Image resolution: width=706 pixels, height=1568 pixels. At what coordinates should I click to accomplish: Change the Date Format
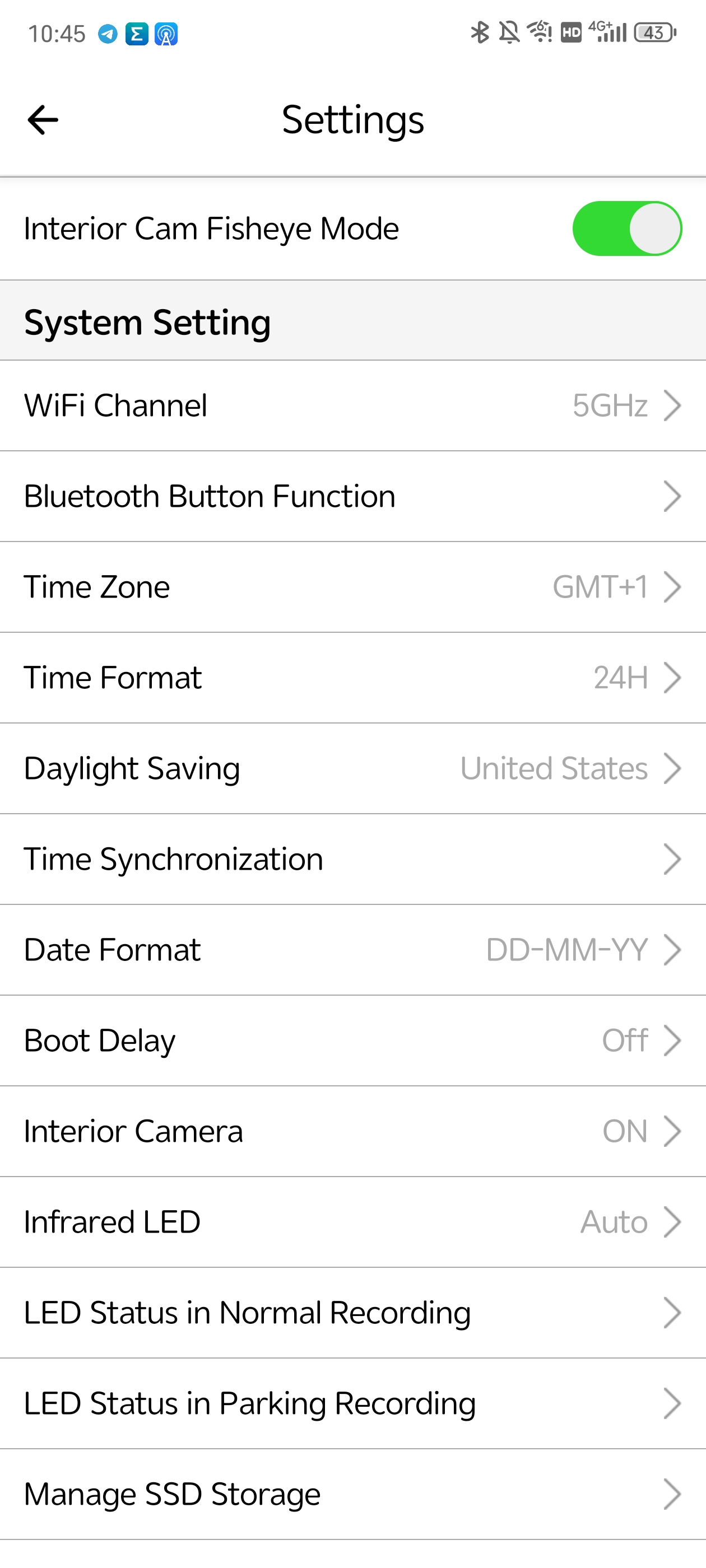(352, 950)
